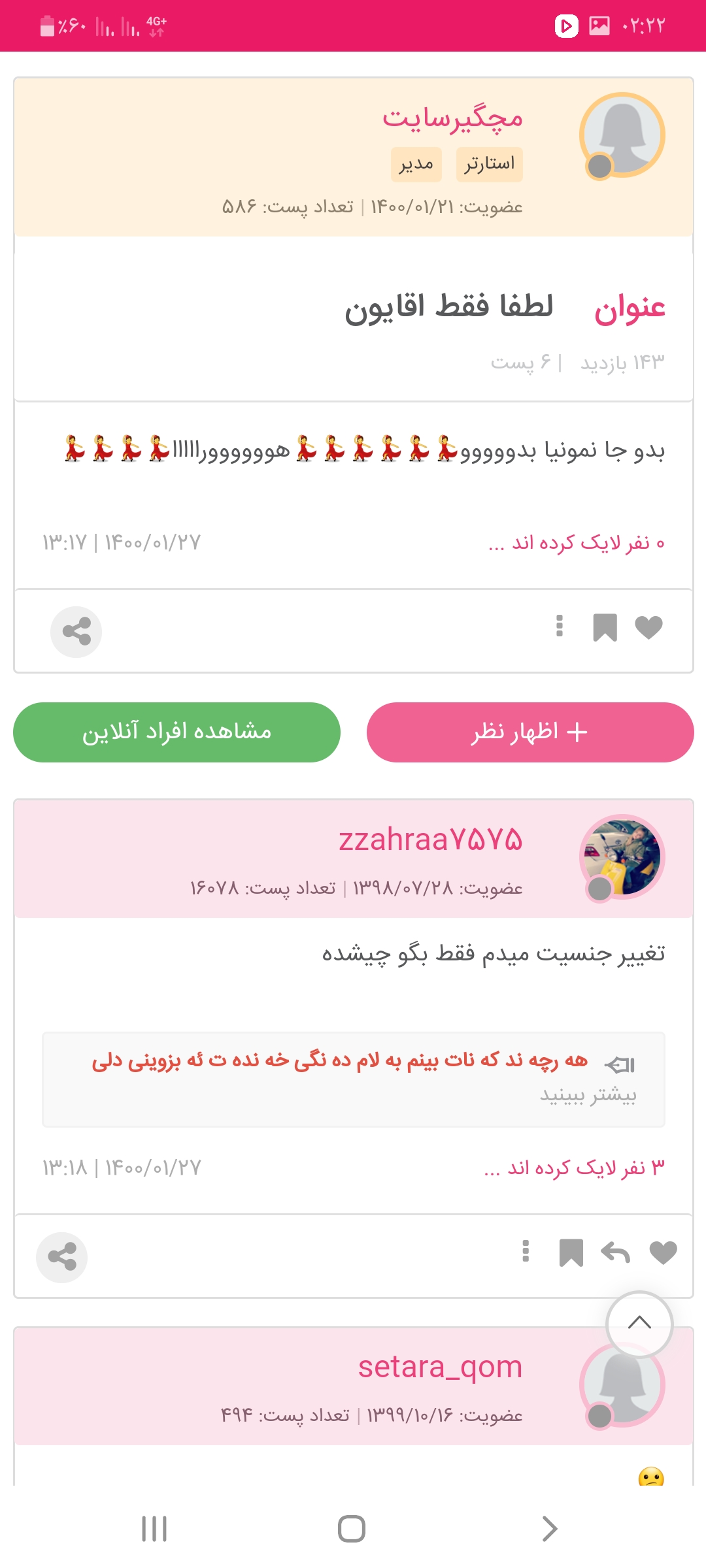Open recent apps from navigation bar
Image resolution: width=706 pixels, height=1568 pixels.
pyautogui.click(x=154, y=1529)
